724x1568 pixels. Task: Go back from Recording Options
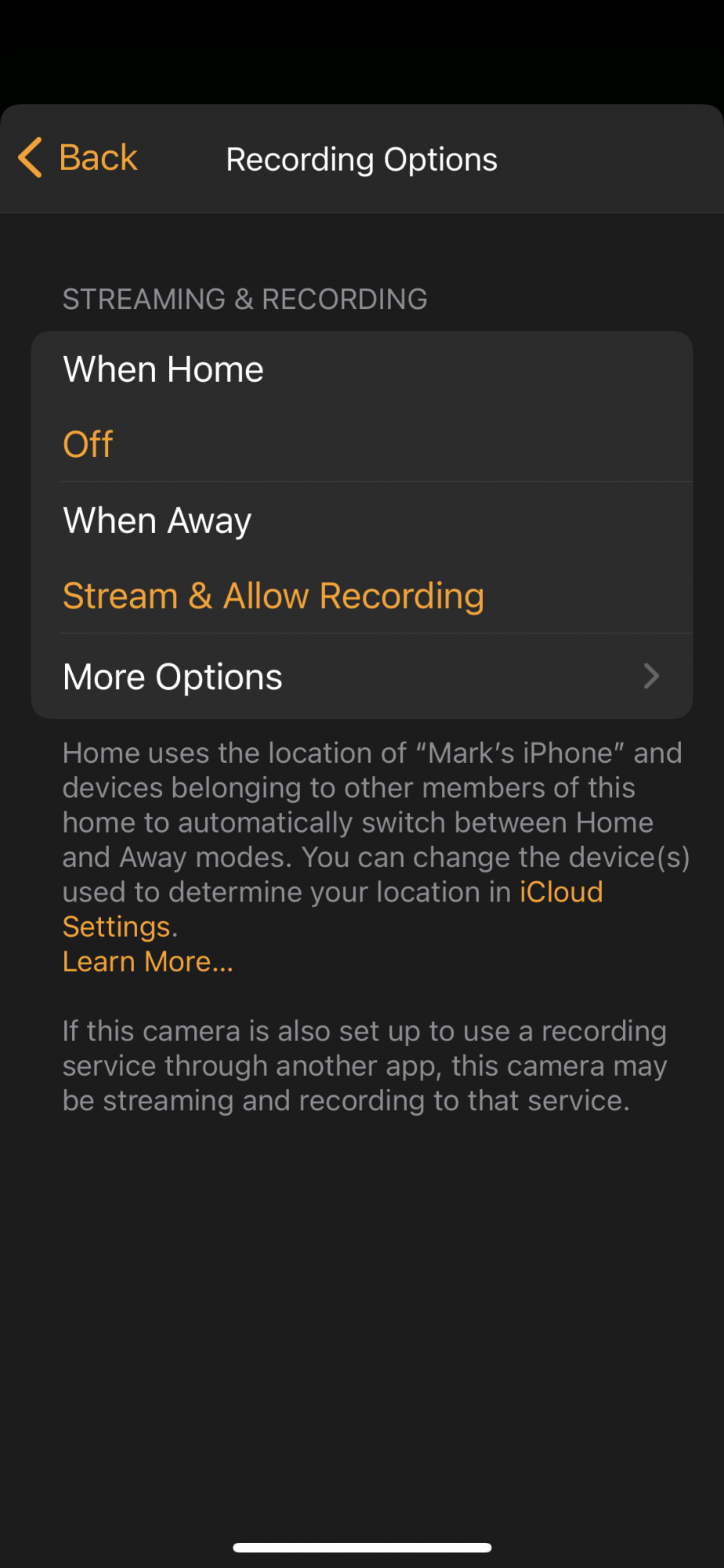[x=78, y=158]
